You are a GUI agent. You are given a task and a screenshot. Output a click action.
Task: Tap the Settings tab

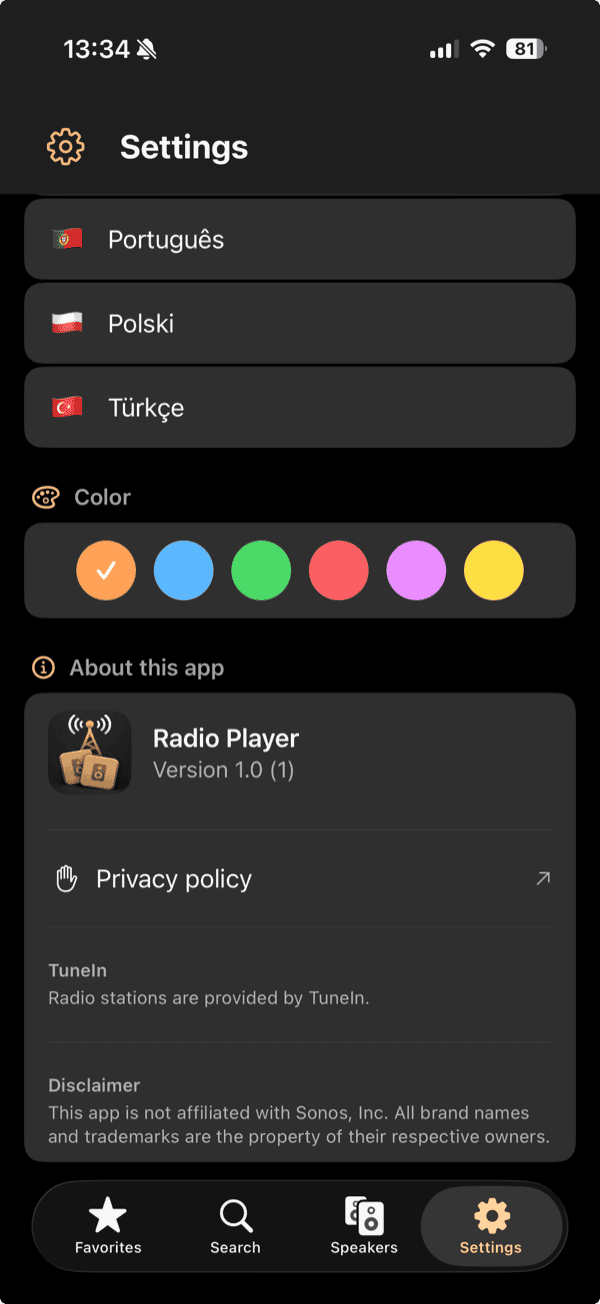pos(491,1226)
